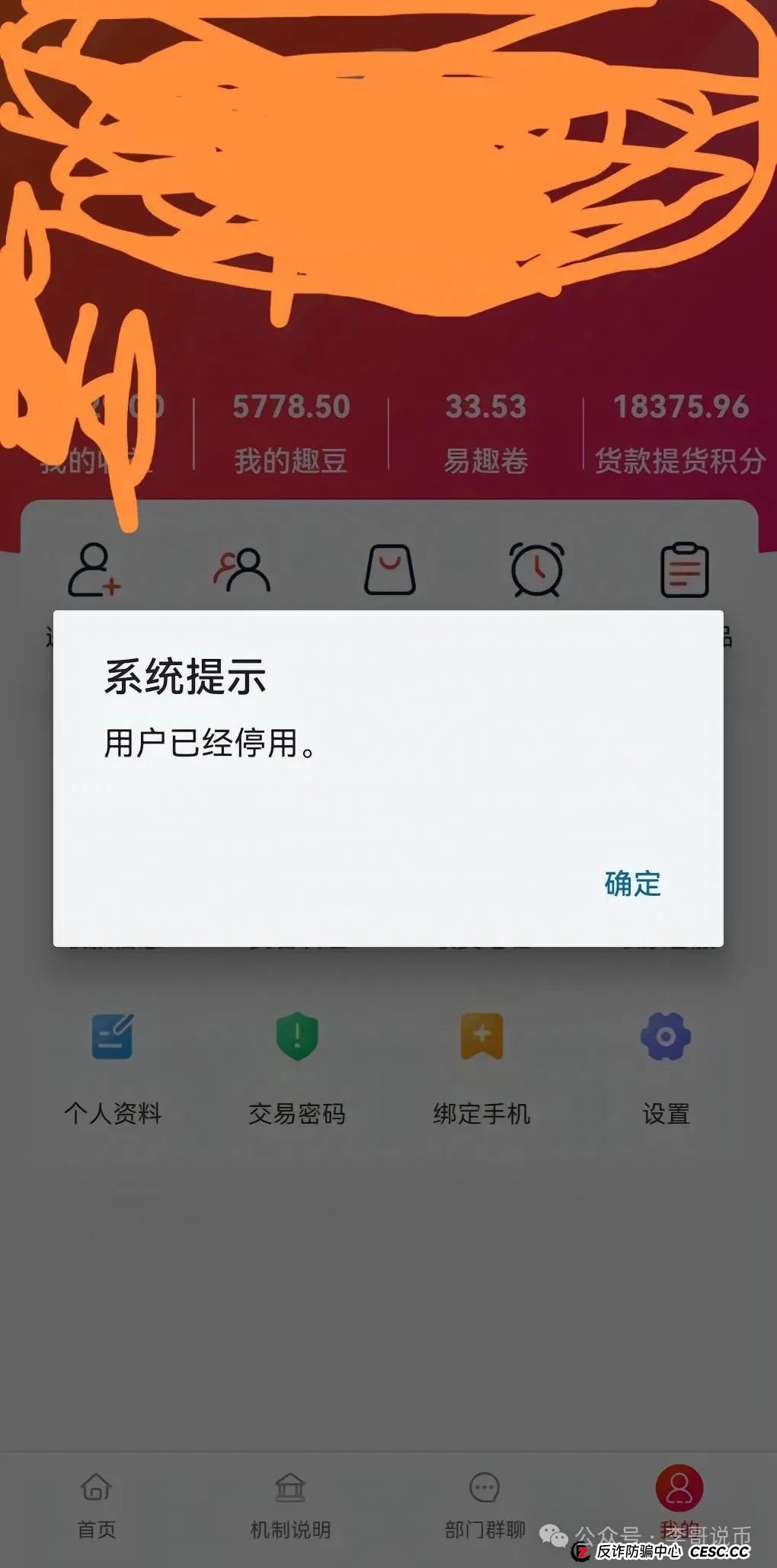Tap the alarm clock icon
777x1568 pixels.
[536, 570]
